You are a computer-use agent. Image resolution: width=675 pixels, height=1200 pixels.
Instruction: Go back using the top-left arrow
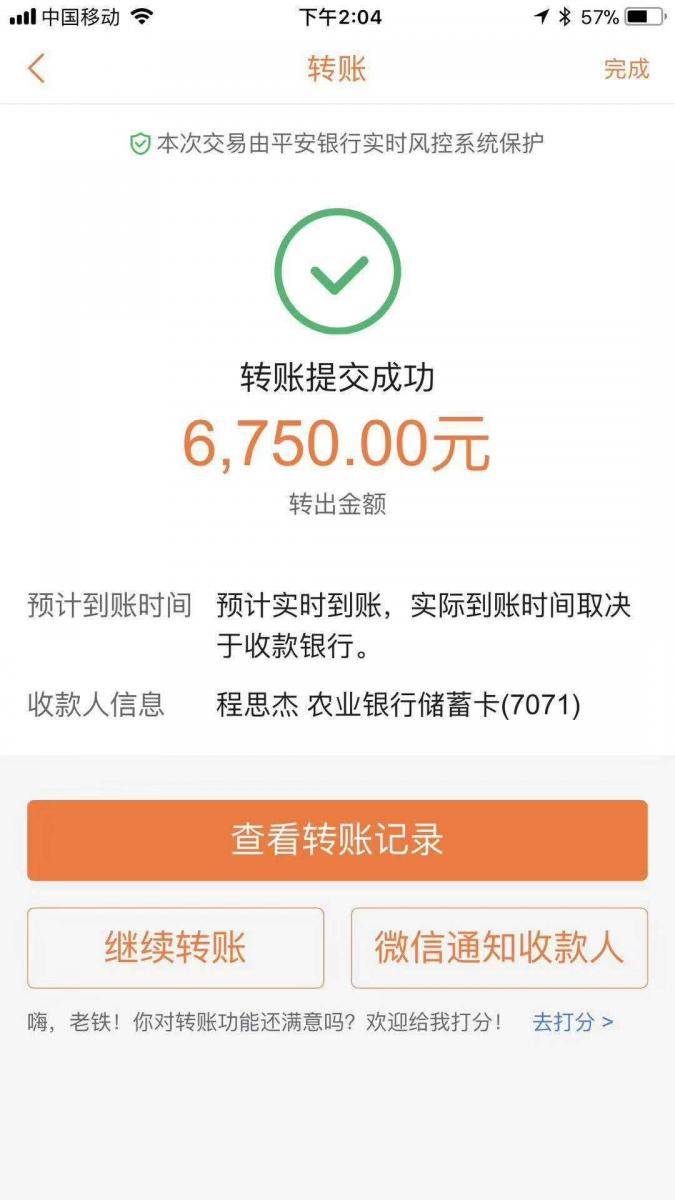point(37,68)
